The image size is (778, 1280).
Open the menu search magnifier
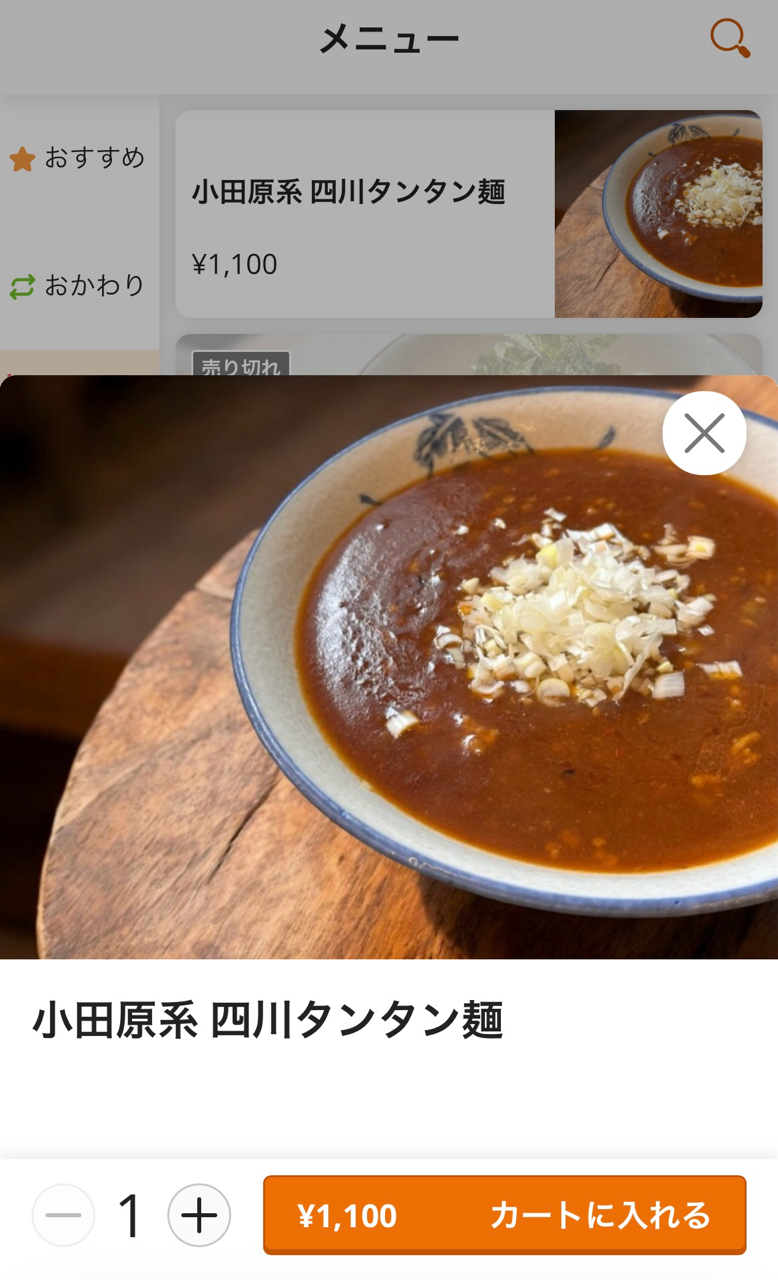click(729, 39)
